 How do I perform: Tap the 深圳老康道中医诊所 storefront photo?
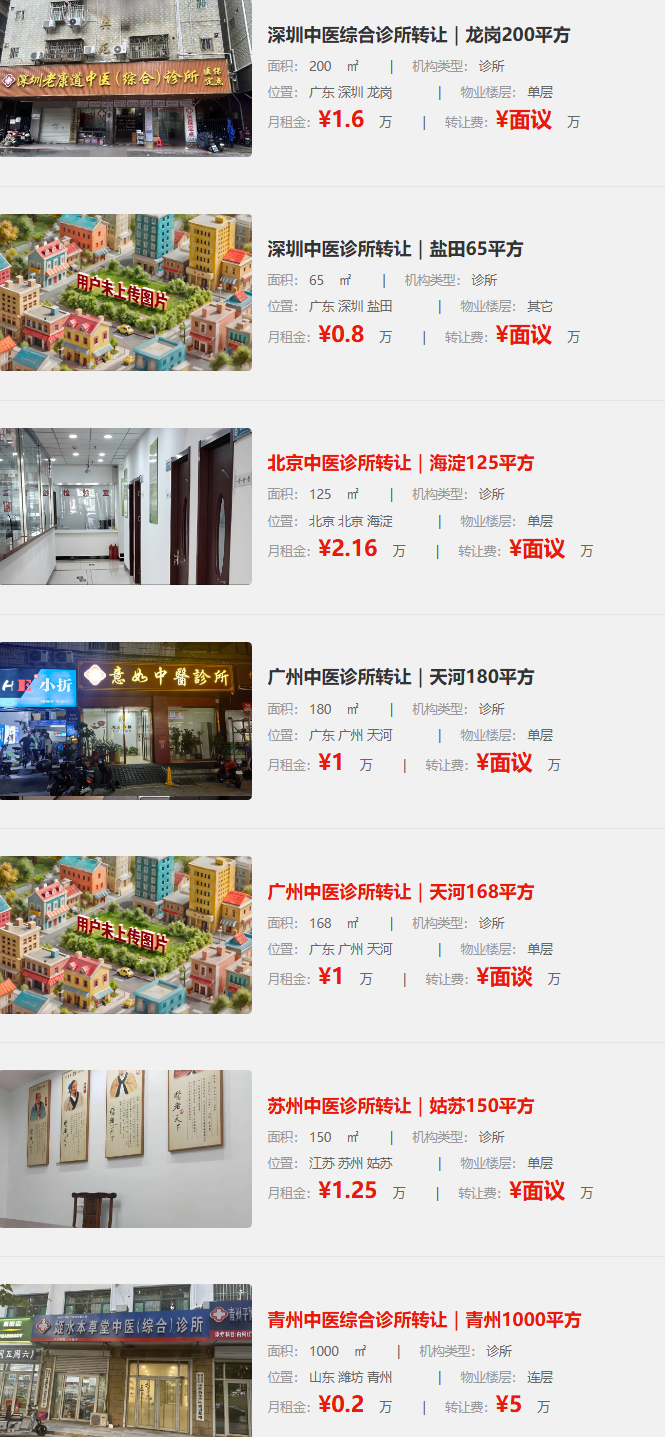tap(125, 78)
